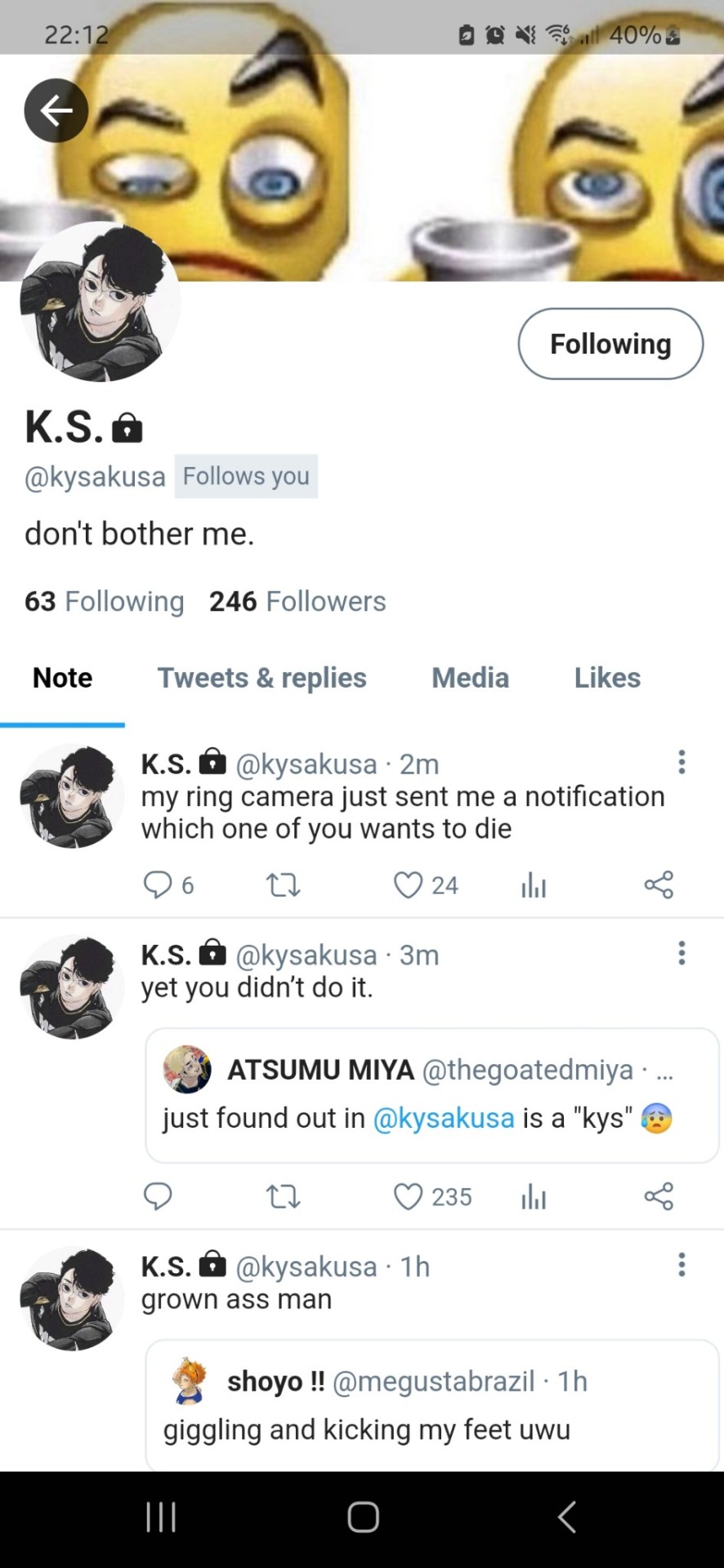
Task: Open the quoted tweet from shoyo !!
Action: click(431, 1405)
